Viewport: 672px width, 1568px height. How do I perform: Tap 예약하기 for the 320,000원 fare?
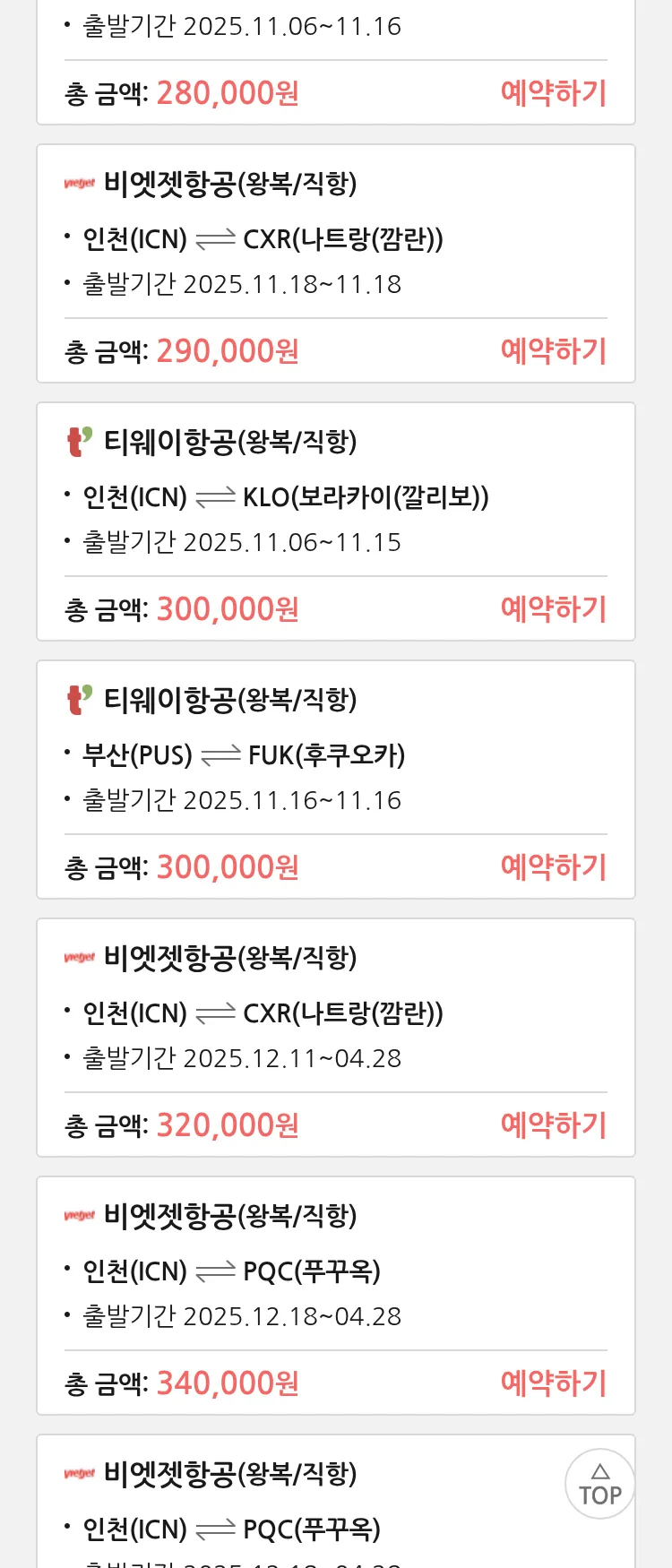click(553, 1125)
